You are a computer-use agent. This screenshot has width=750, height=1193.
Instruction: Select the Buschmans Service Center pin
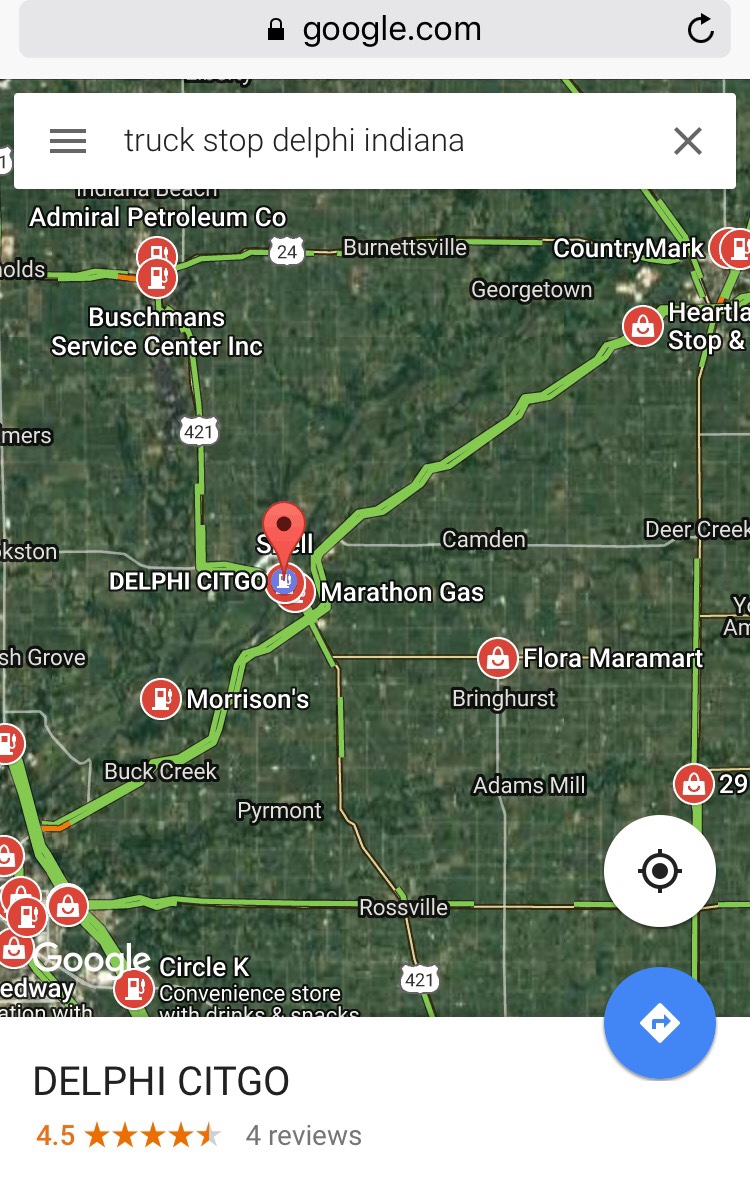click(157, 276)
